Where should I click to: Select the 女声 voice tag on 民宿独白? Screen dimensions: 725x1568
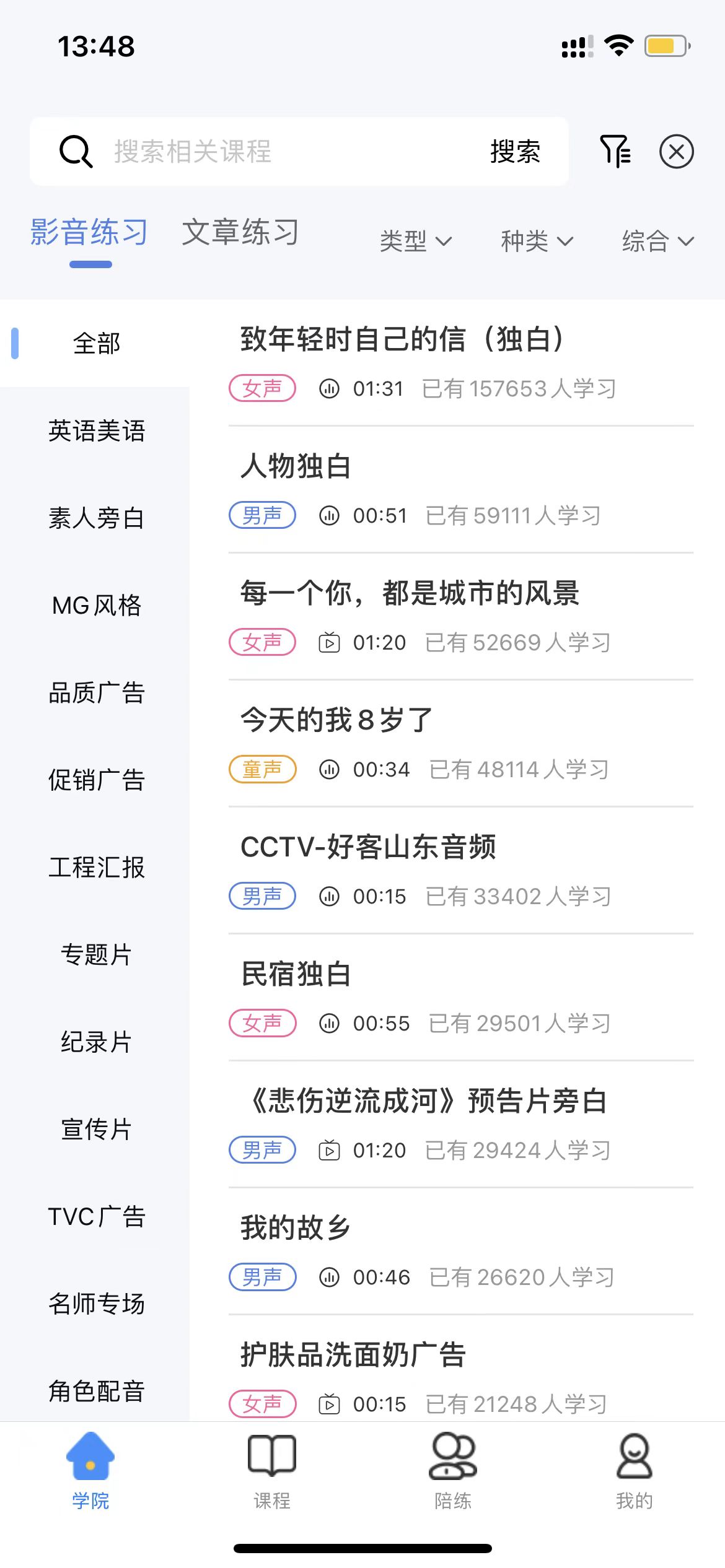click(x=262, y=1023)
